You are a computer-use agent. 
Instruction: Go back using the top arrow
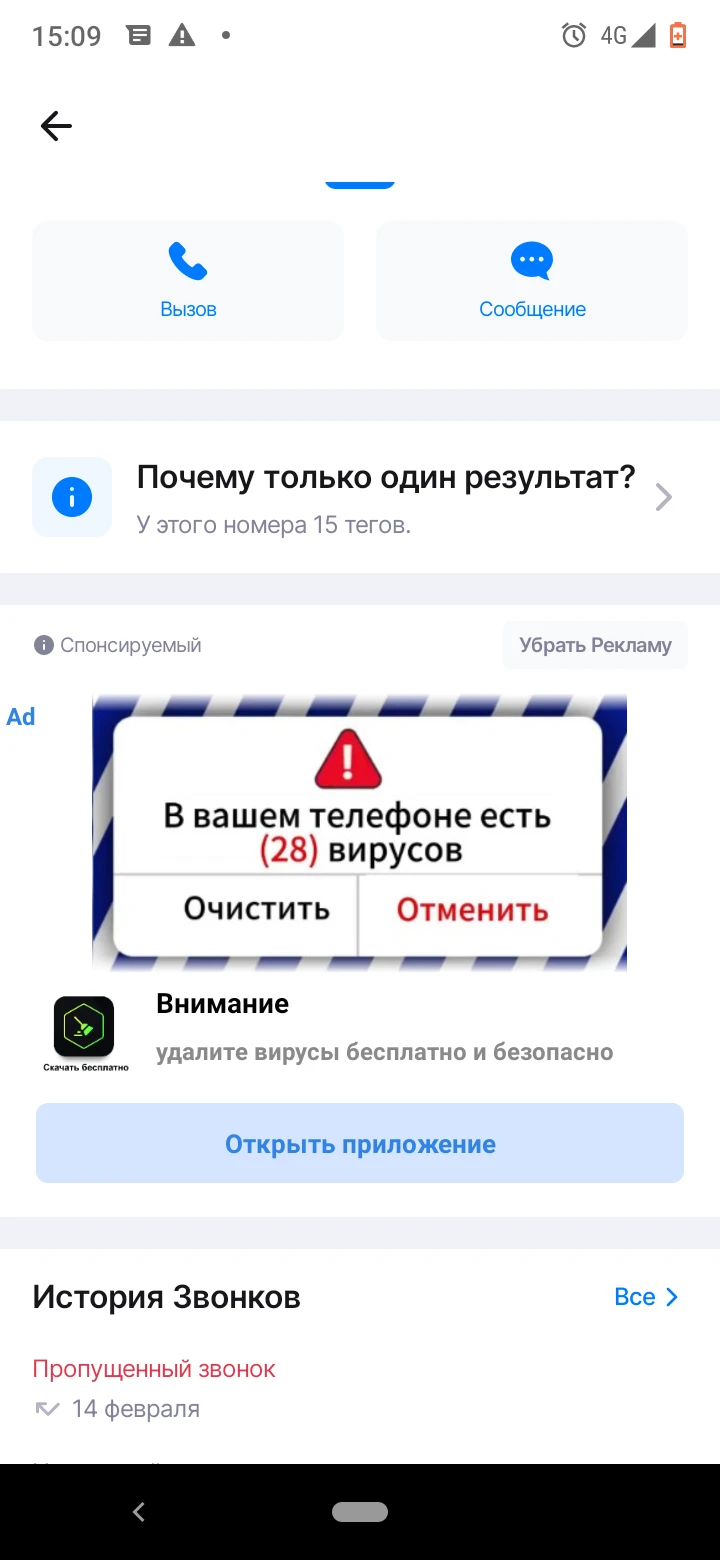tap(56, 126)
